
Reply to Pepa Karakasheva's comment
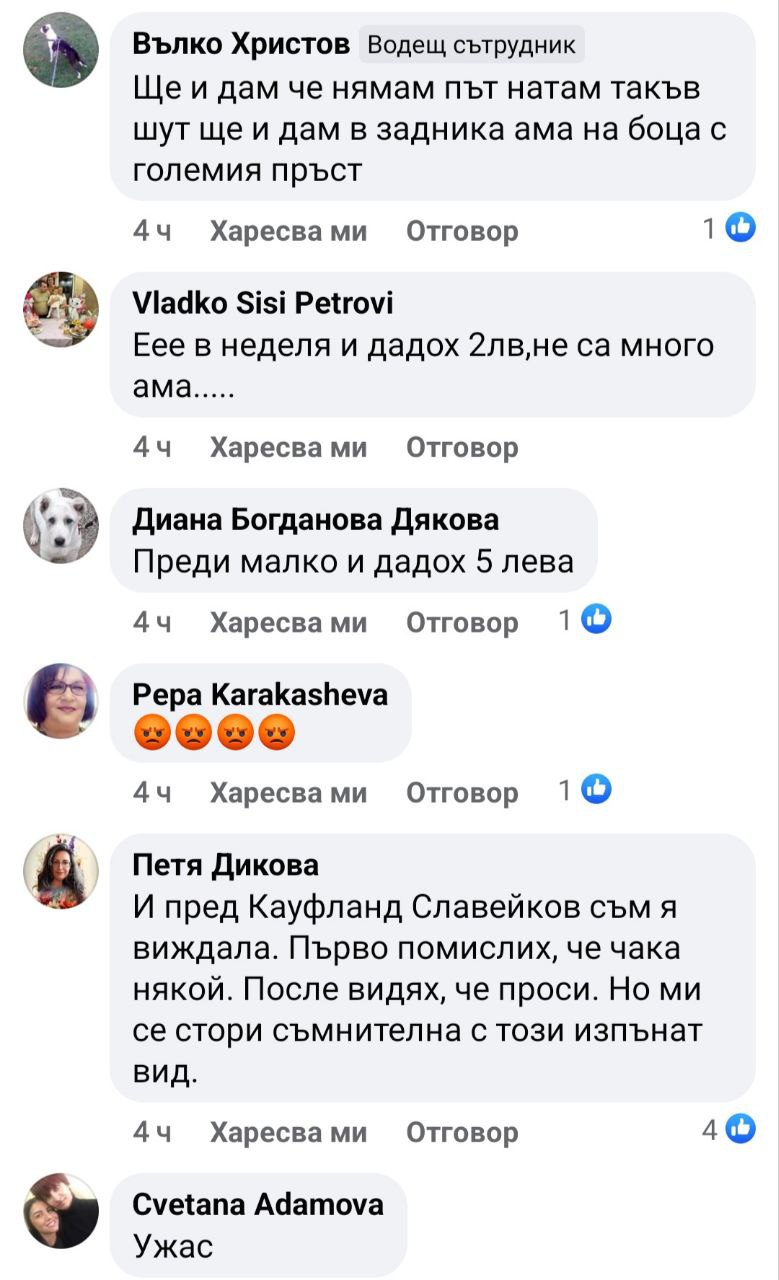(462, 792)
